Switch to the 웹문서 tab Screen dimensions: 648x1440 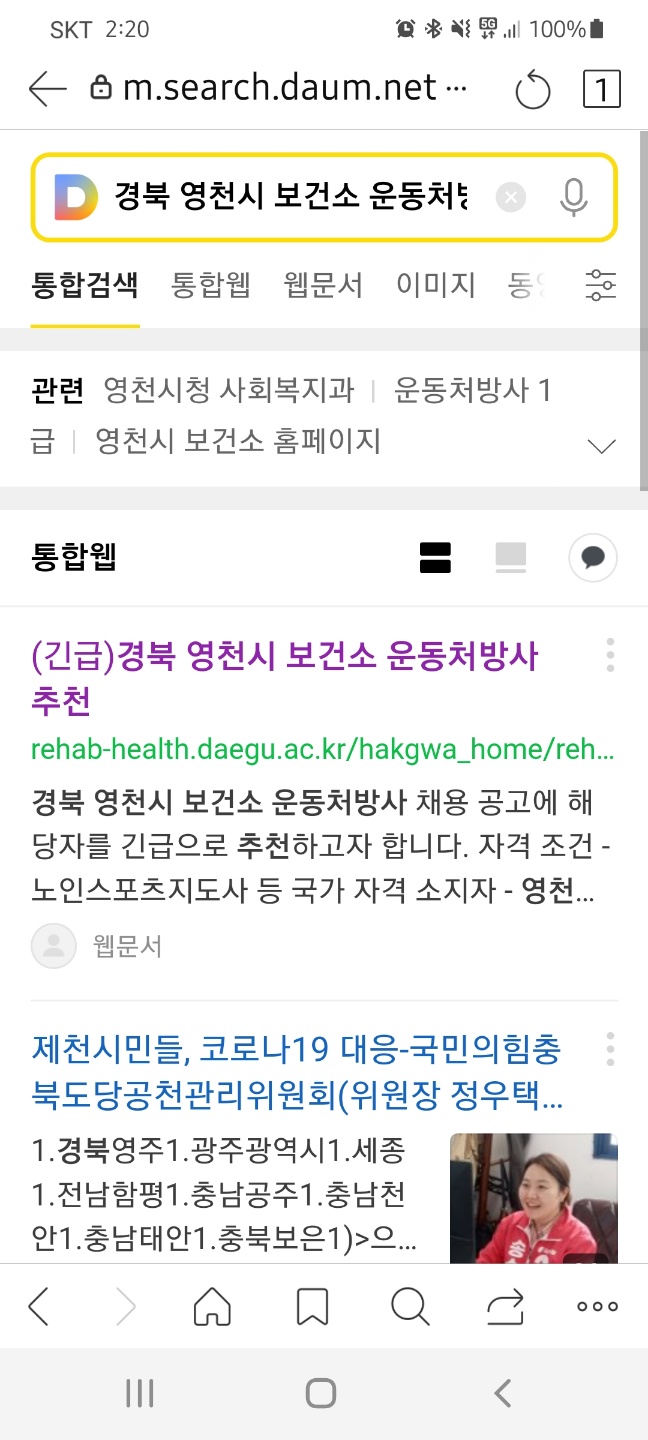tap(323, 286)
